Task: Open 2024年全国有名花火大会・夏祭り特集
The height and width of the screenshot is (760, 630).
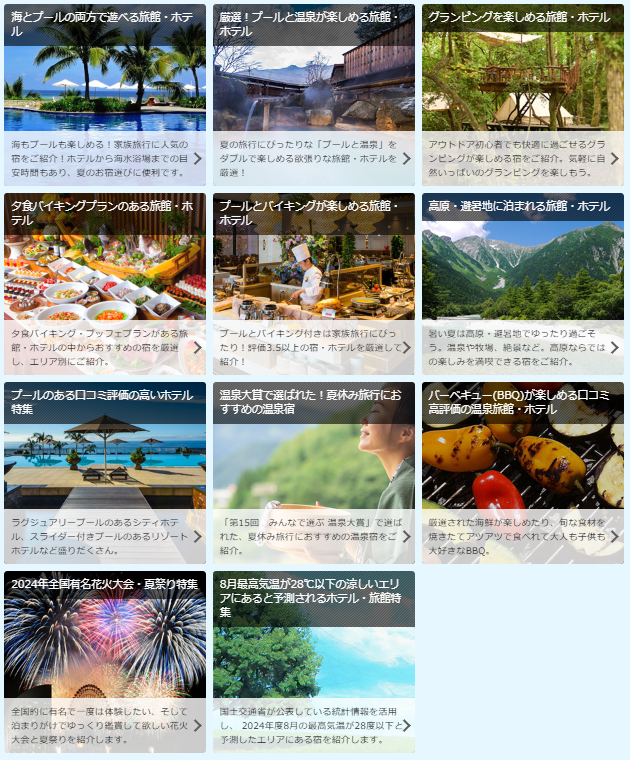Action: click(x=105, y=662)
